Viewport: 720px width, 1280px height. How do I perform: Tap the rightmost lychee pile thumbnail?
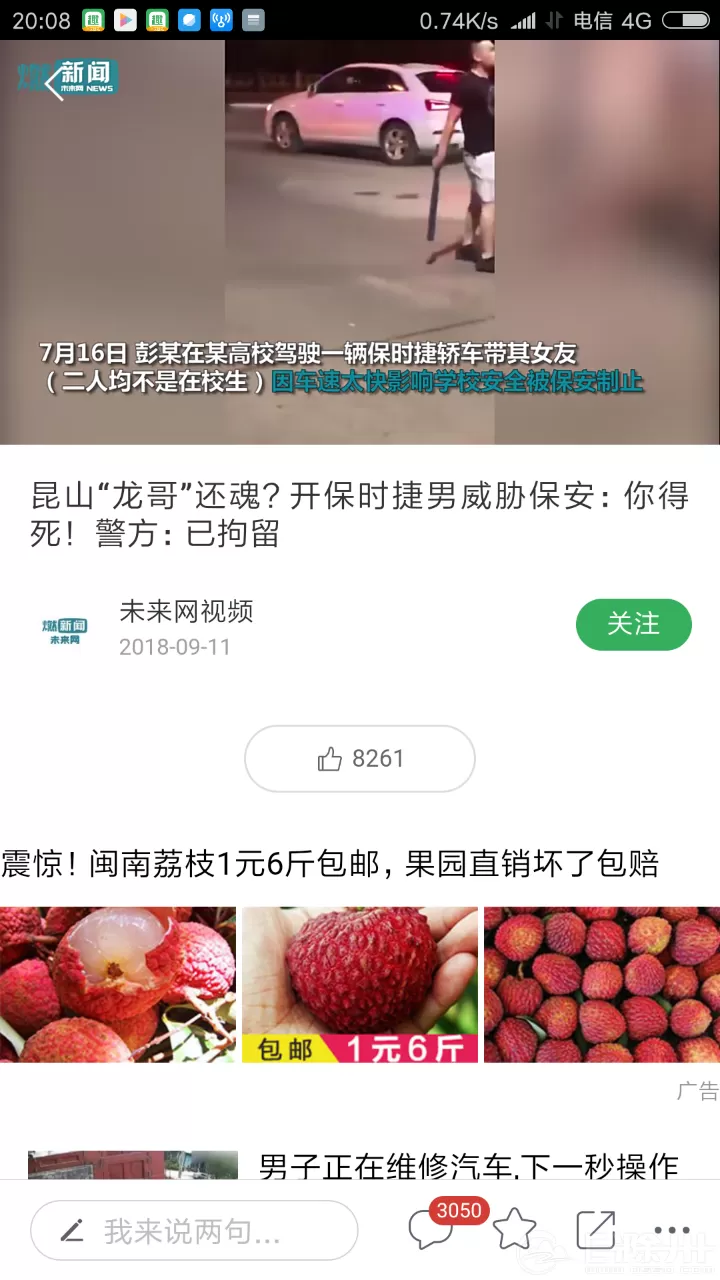(600, 984)
